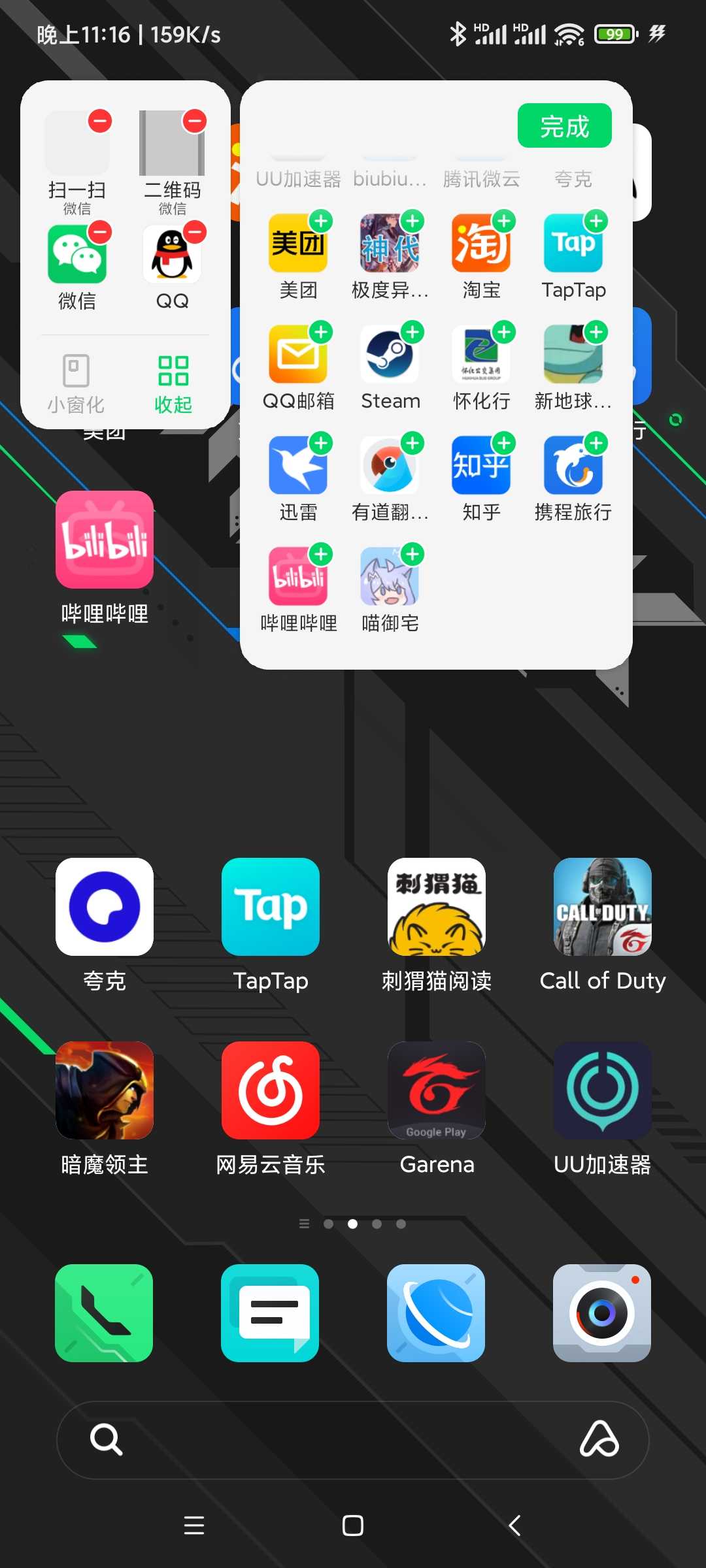
Task: Add 知乎 from the app list
Action: point(504,443)
